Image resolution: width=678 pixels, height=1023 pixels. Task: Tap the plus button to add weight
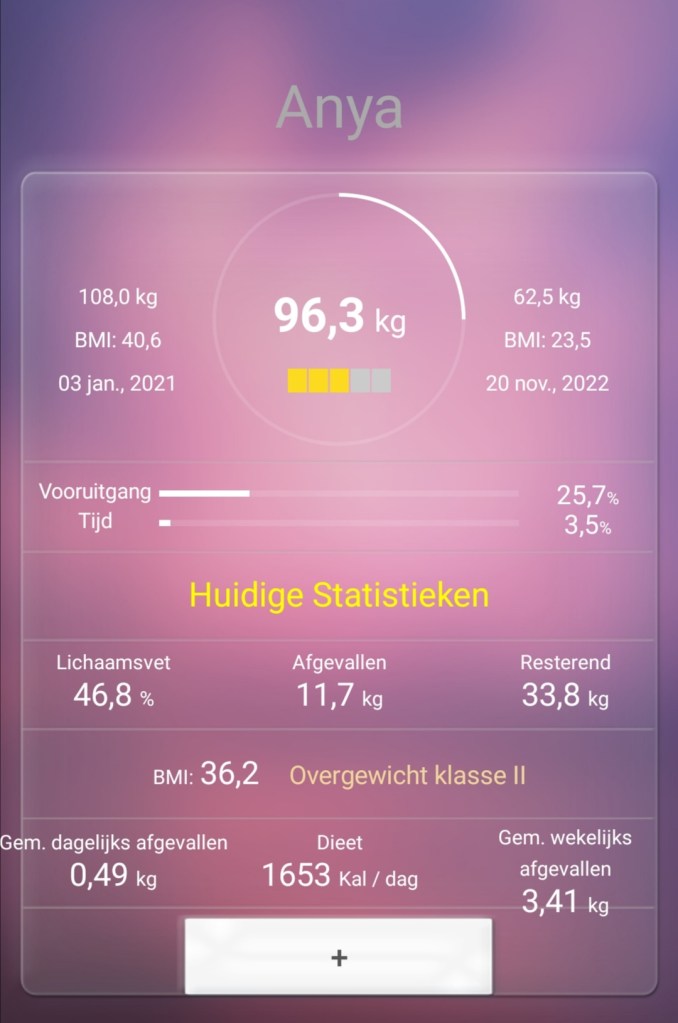[x=338, y=957]
